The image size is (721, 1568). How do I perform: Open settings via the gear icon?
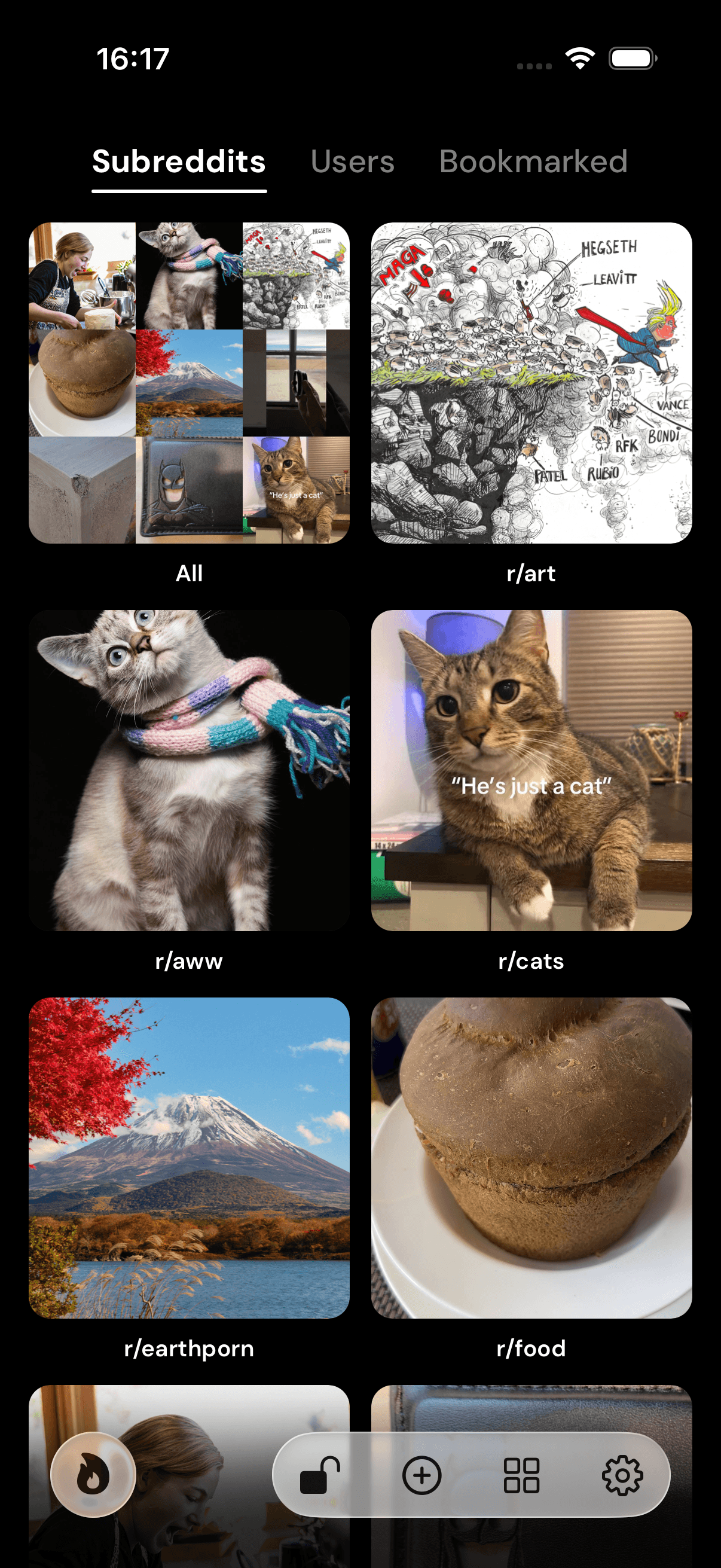[x=622, y=1475]
